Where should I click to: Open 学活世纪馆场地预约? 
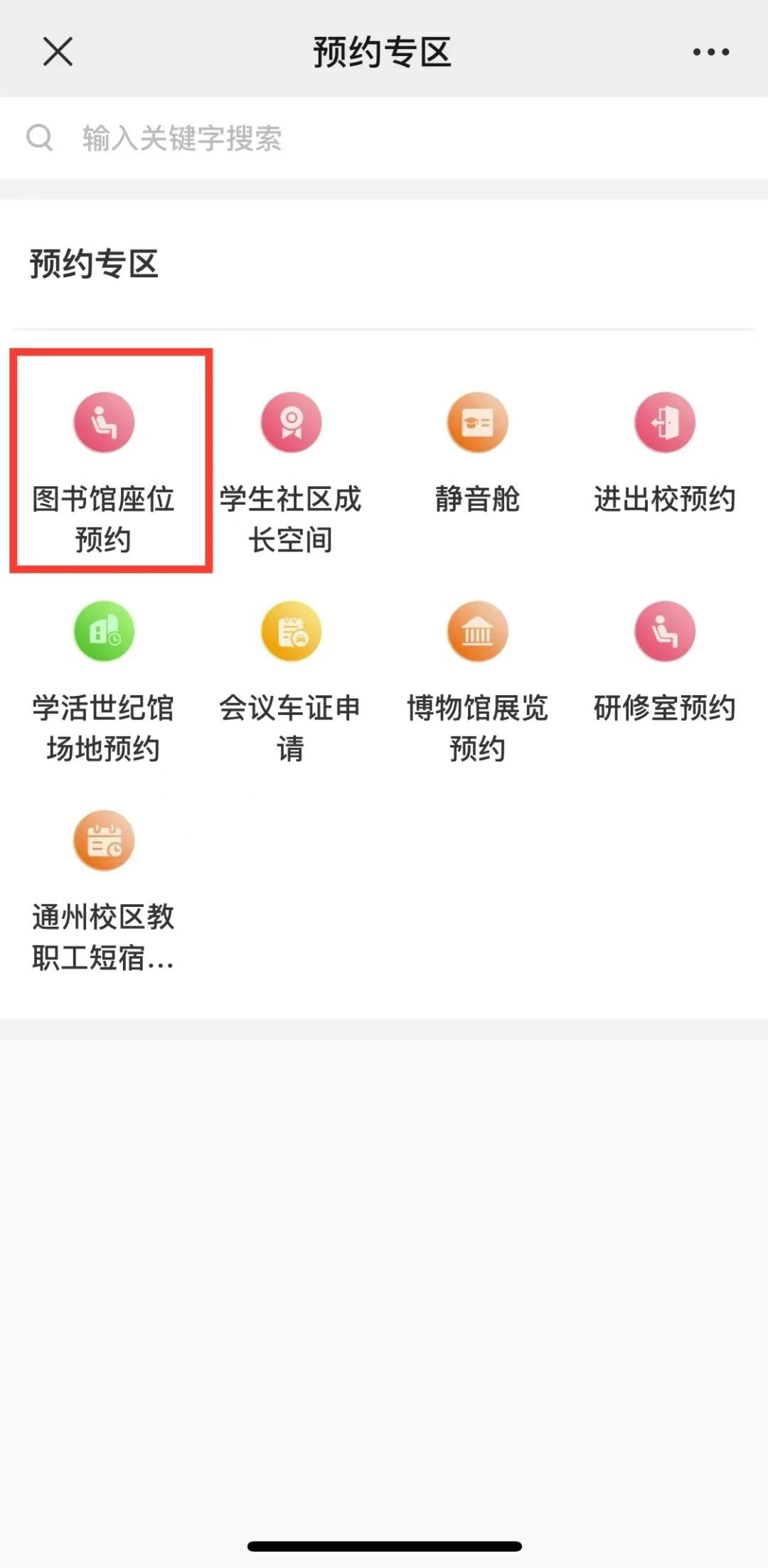click(104, 633)
